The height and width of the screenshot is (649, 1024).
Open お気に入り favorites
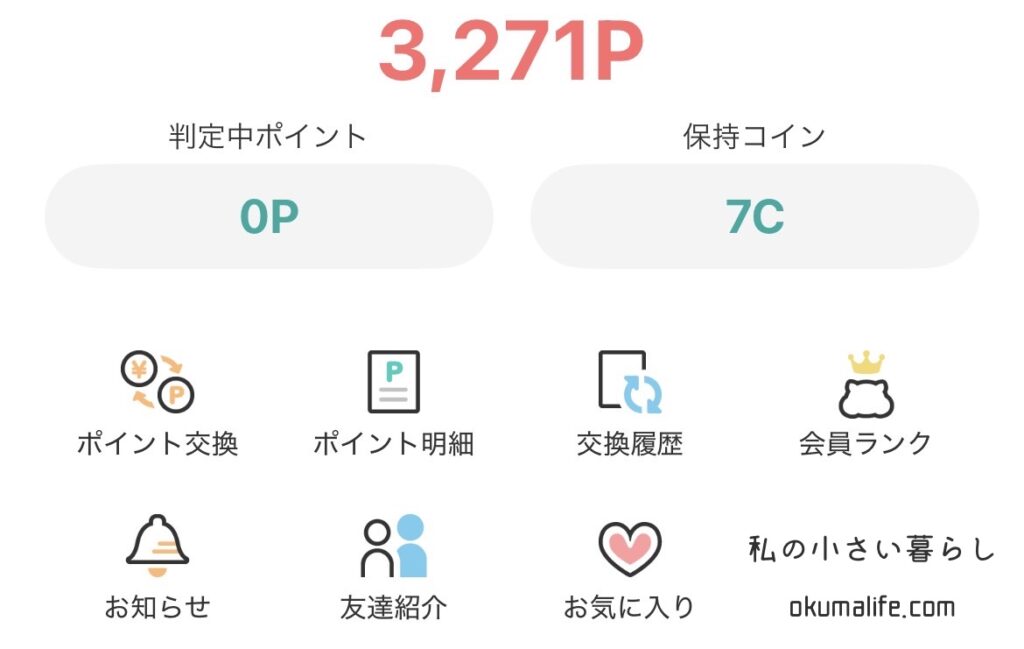click(x=629, y=548)
